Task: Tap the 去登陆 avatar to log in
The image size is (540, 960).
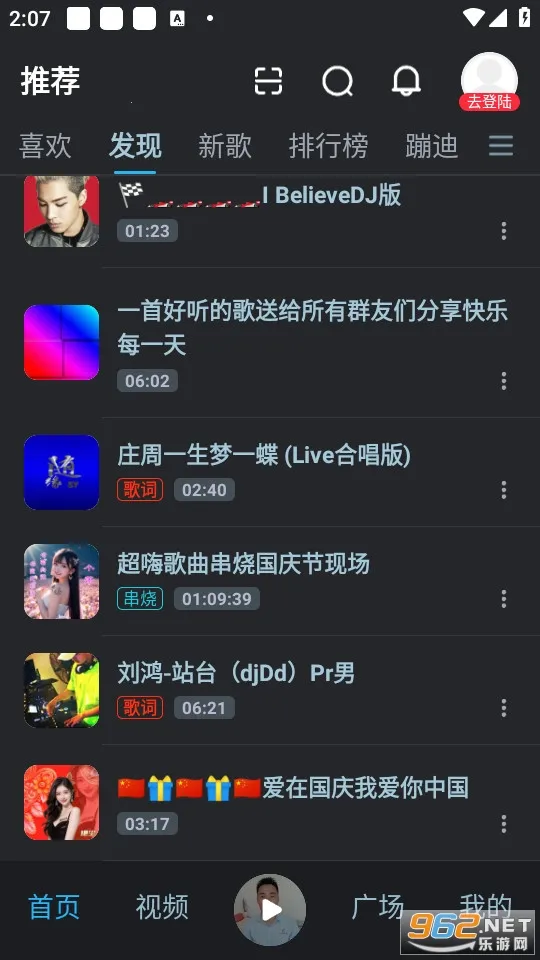Action: 489,82
